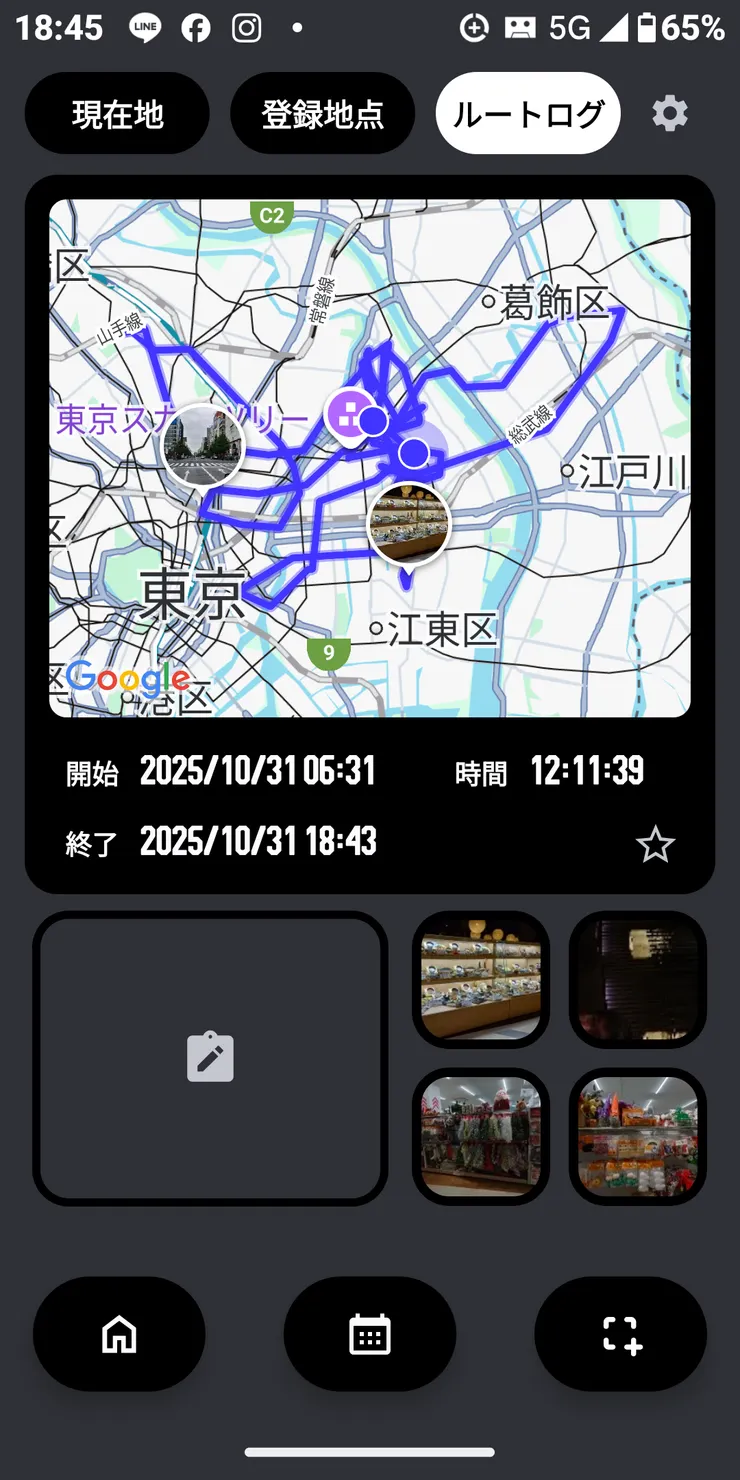The width and height of the screenshot is (740, 1480).
Task: Open the dark top-right photo thumbnail
Action: (x=637, y=979)
